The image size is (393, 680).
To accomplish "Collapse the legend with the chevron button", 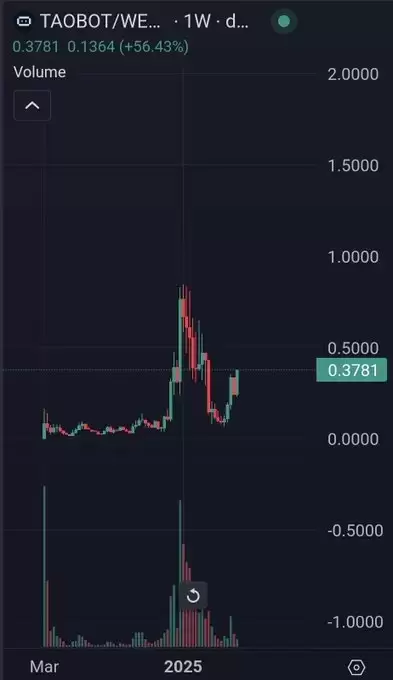I will pyautogui.click(x=32, y=105).
